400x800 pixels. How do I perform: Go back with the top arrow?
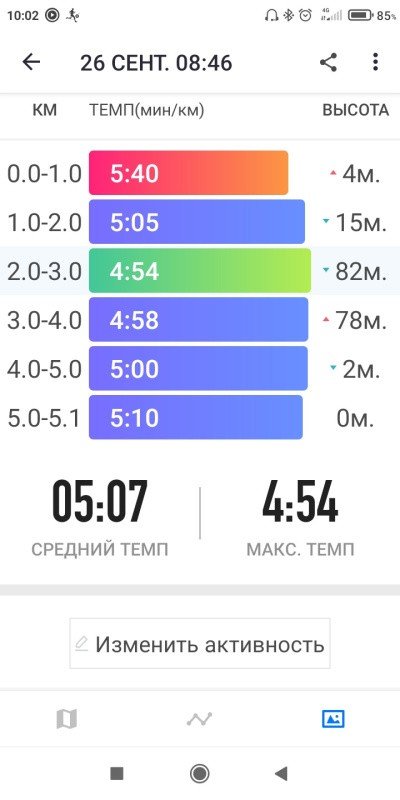(x=31, y=62)
